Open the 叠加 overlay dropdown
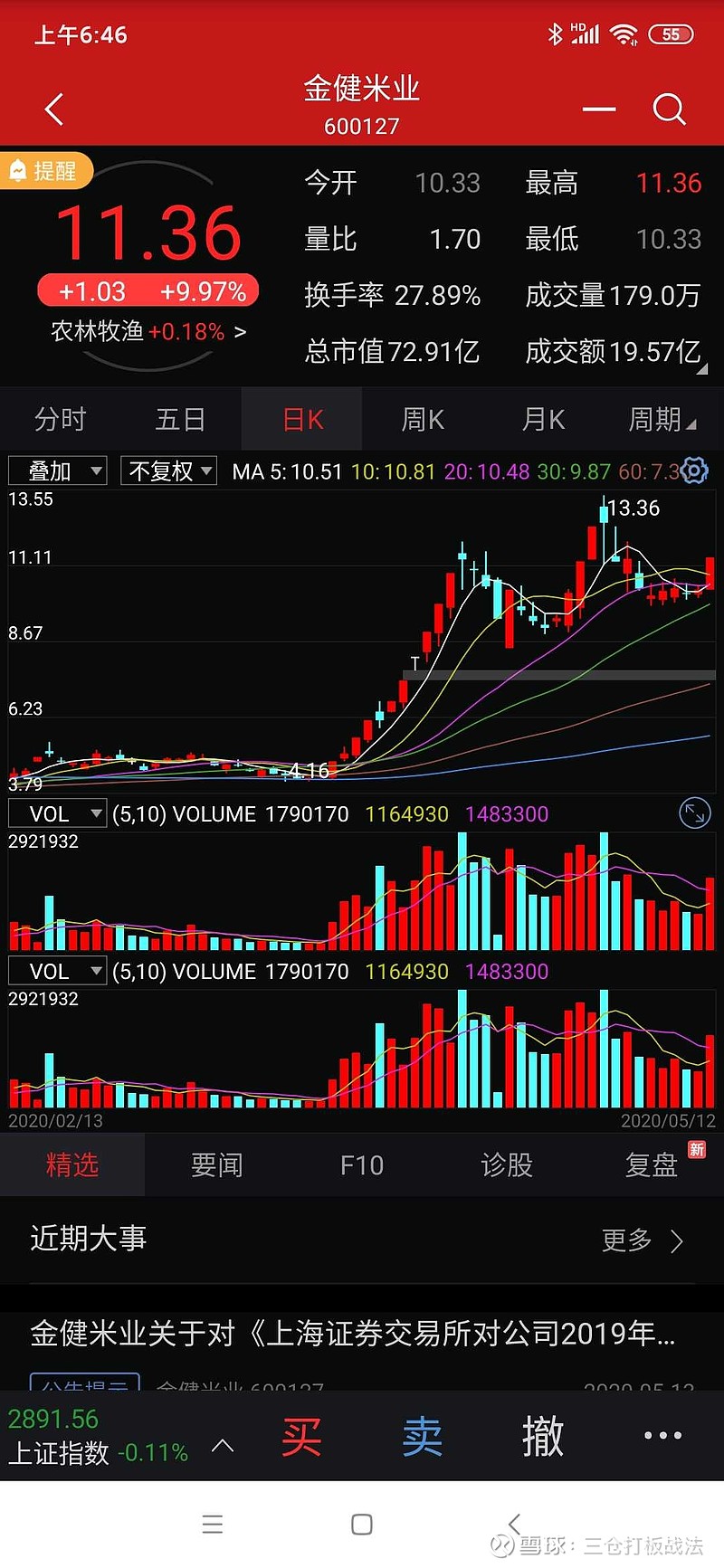Screen dimensions: 724x1568 pos(57,470)
